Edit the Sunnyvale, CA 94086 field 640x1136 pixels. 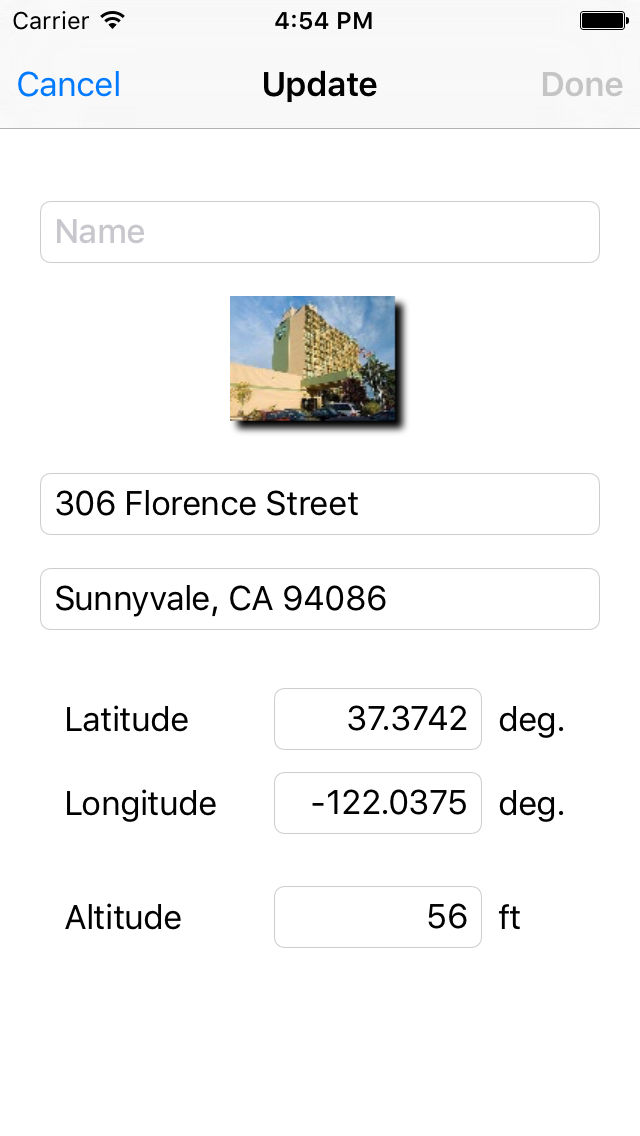pos(320,599)
